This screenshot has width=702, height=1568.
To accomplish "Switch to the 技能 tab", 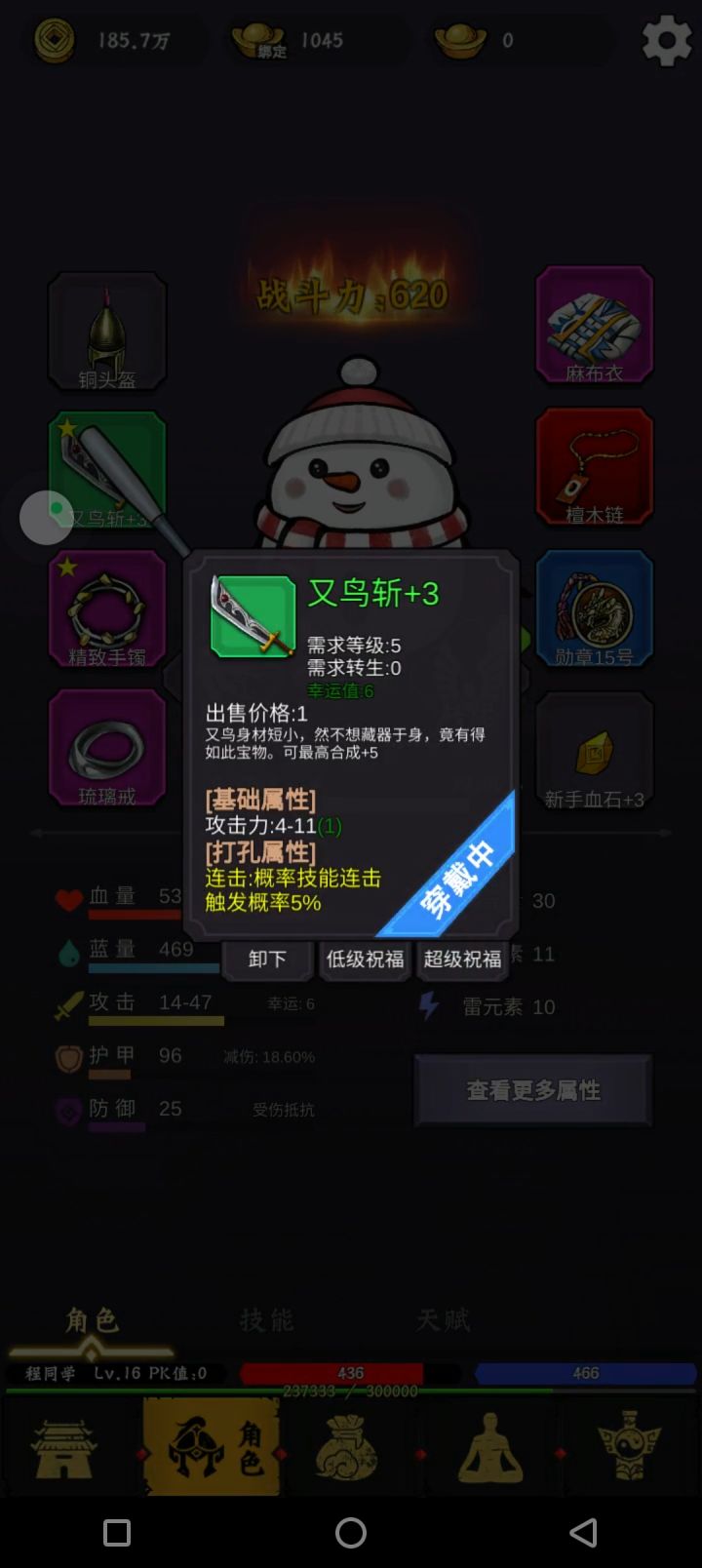I will (265, 1319).
